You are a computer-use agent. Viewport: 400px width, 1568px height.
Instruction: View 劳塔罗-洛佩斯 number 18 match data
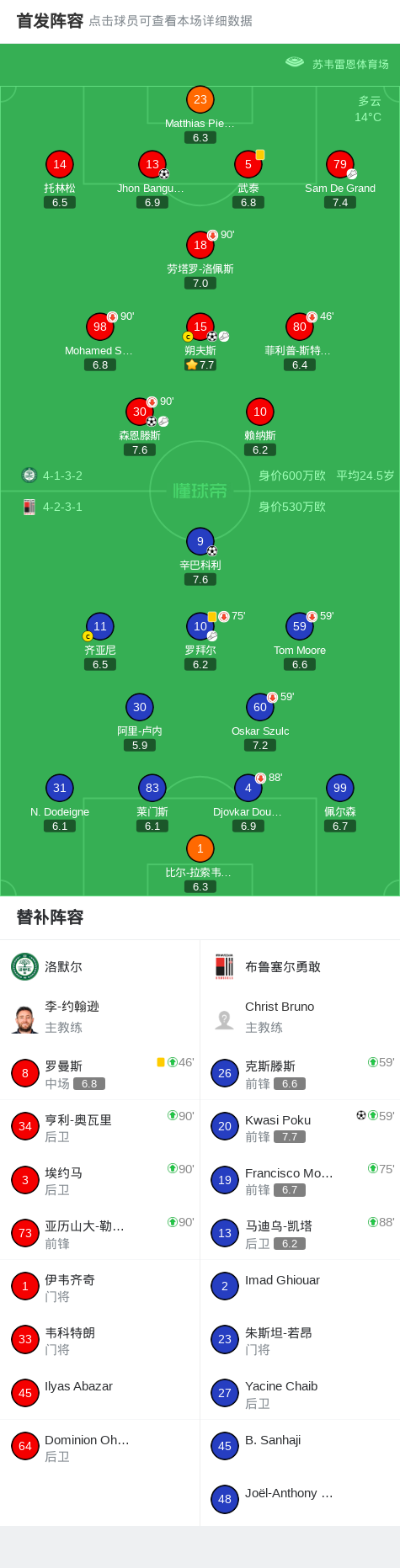200,259
